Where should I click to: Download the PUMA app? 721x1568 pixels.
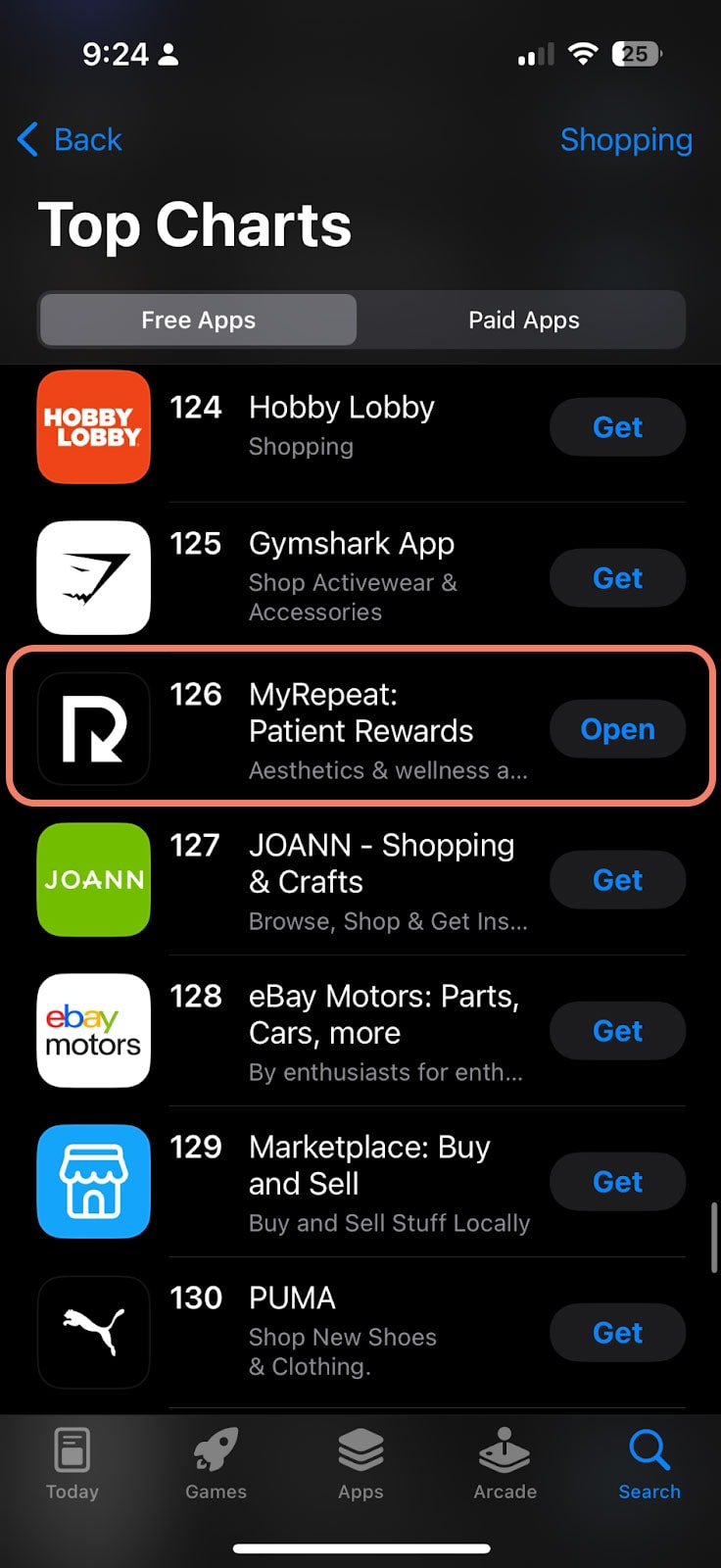click(617, 1333)
